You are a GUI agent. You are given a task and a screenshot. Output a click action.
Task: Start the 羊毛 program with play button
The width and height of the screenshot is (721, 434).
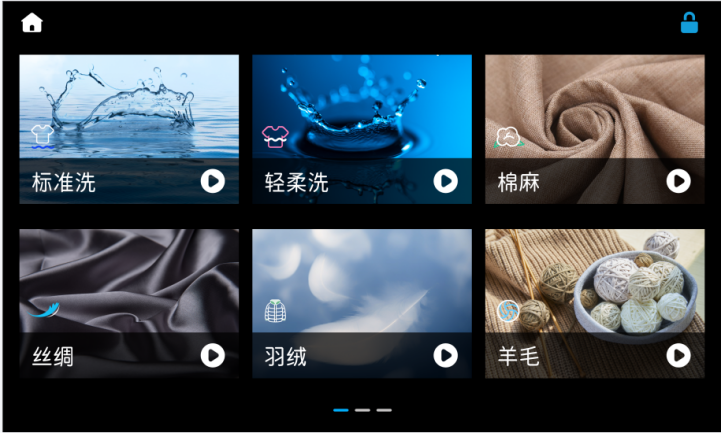[678, 355]
